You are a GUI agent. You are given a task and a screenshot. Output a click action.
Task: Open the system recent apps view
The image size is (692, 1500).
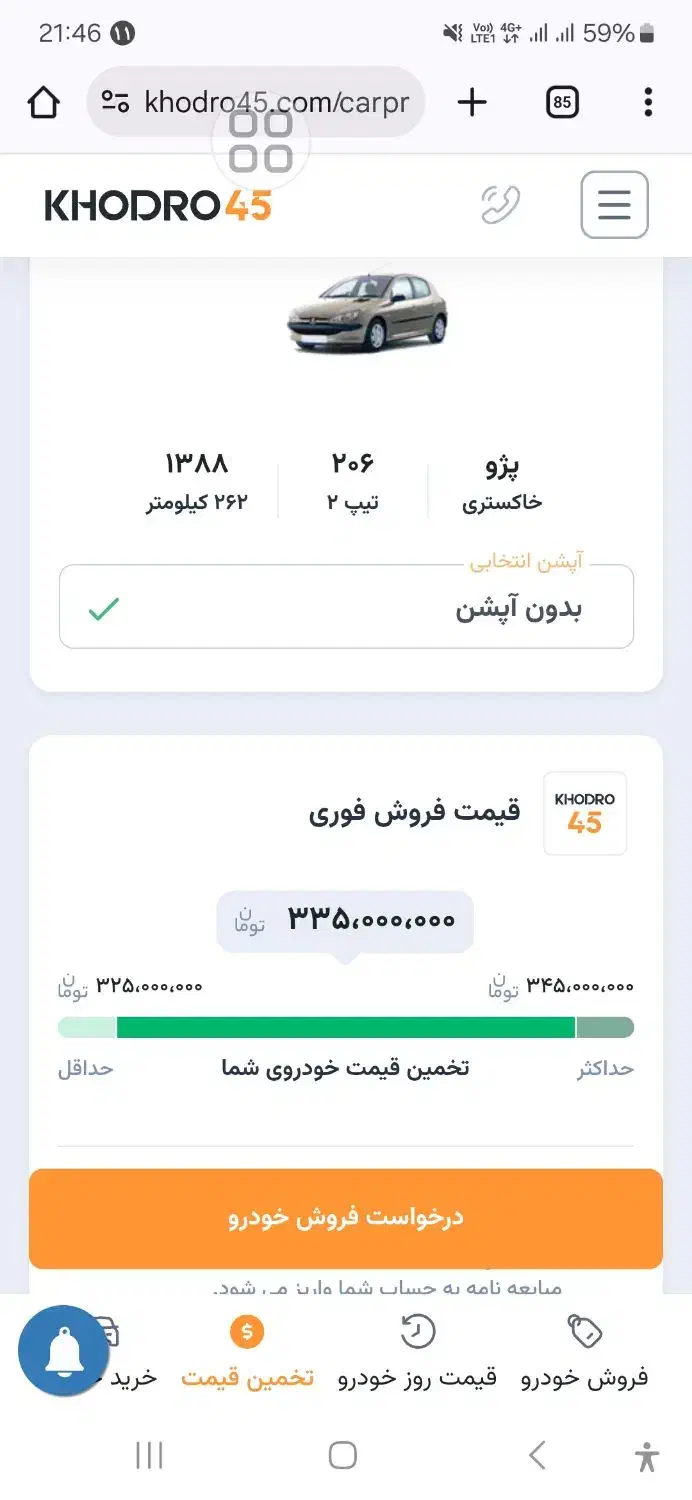pyautogui.click(x=149, y=1455)
